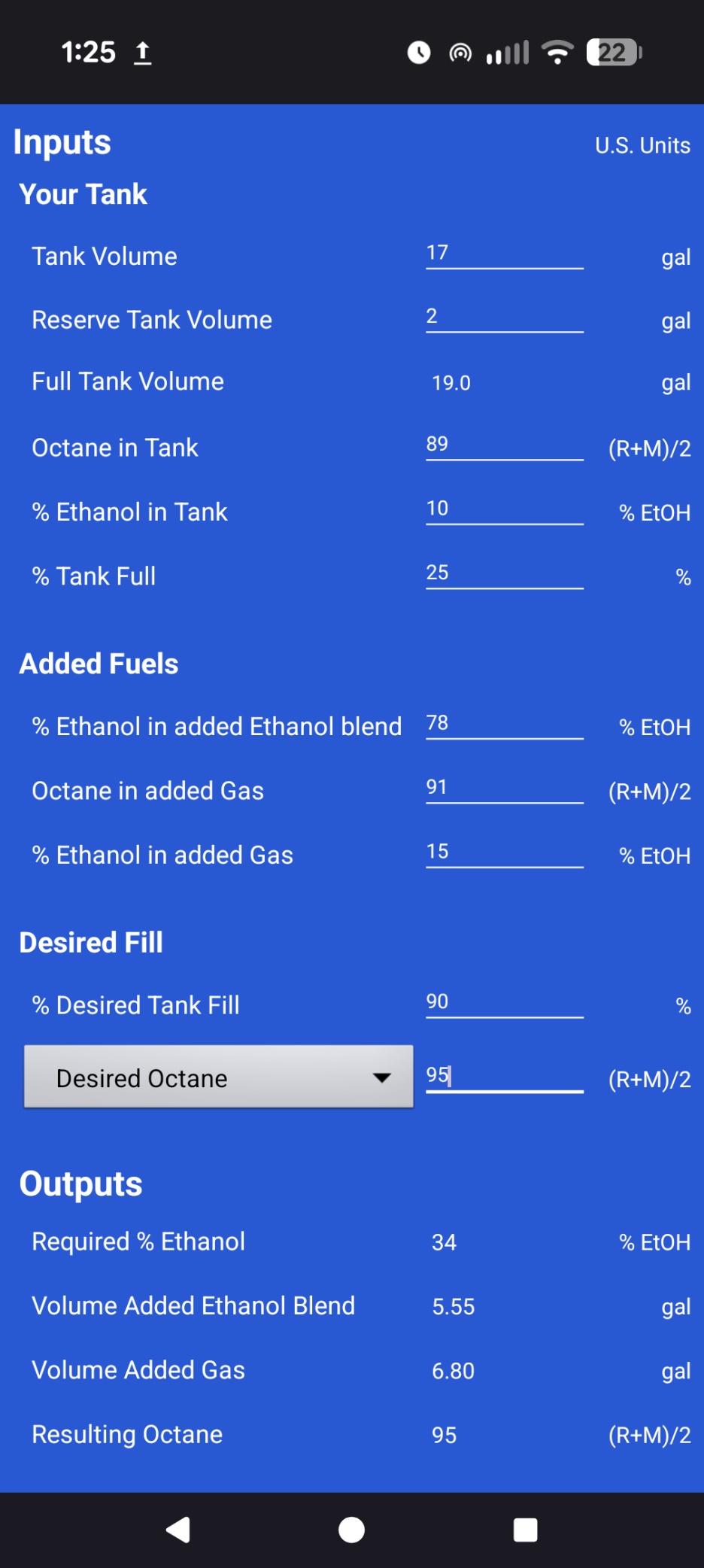The width and height of the screenshot is (704, 1568).
Task: Go back with the system back button
Action: point(178,1530)
